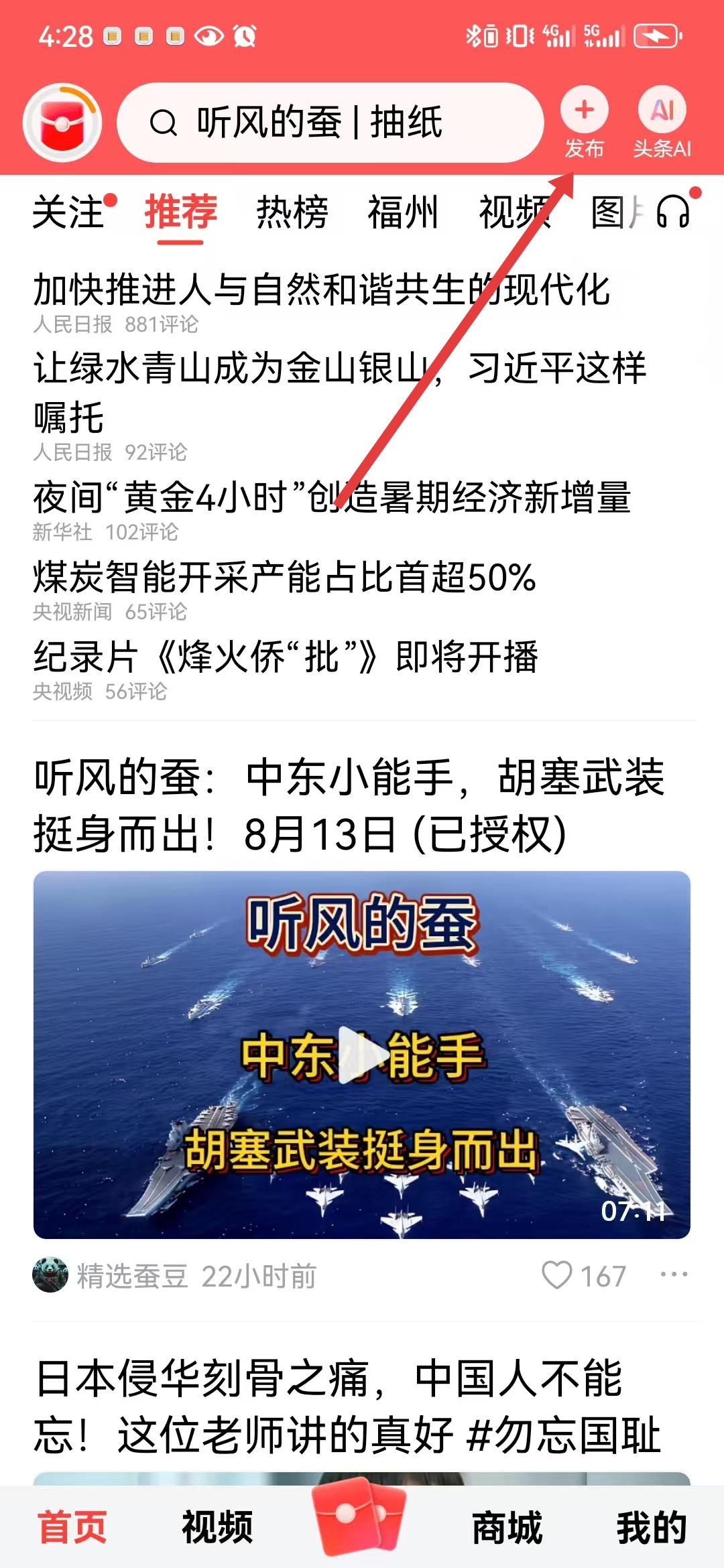Like the 听风的蚕 video post
Viewport: 724px width, 1568px height.
558,1275
